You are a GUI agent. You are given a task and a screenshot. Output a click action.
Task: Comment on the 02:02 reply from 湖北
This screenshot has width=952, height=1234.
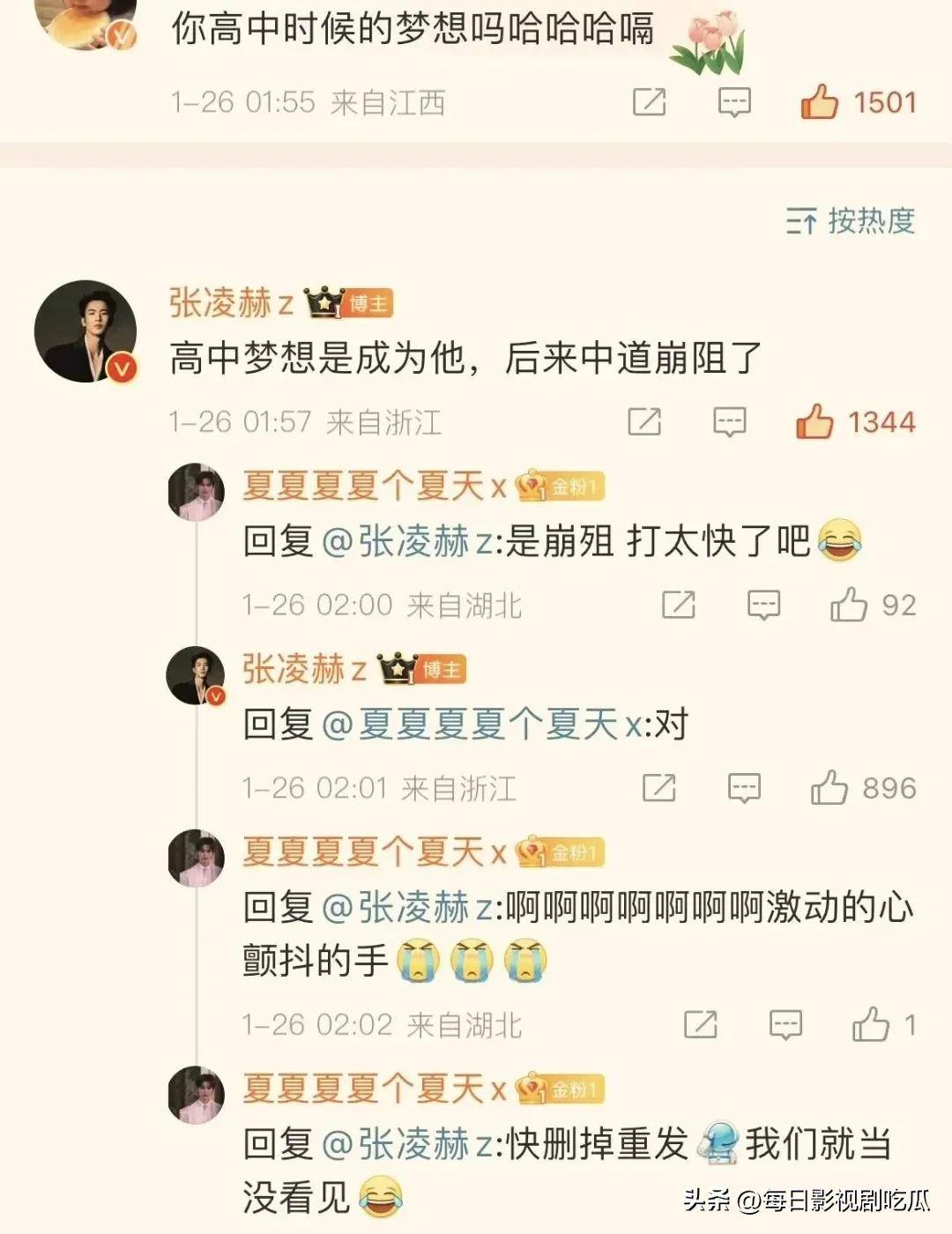click(x=785, y=1024)
